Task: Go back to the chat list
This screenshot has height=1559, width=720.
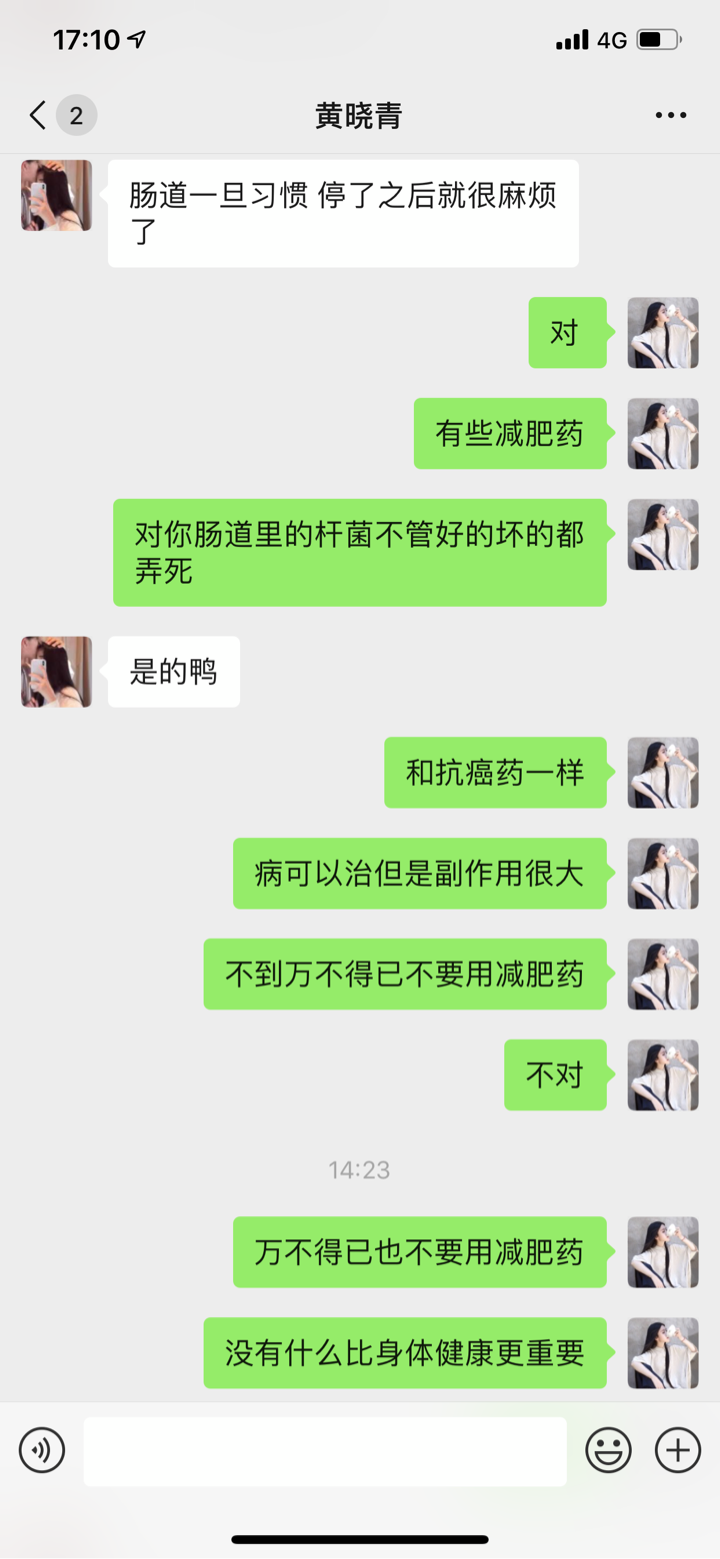Action: [x=38, y=116]
